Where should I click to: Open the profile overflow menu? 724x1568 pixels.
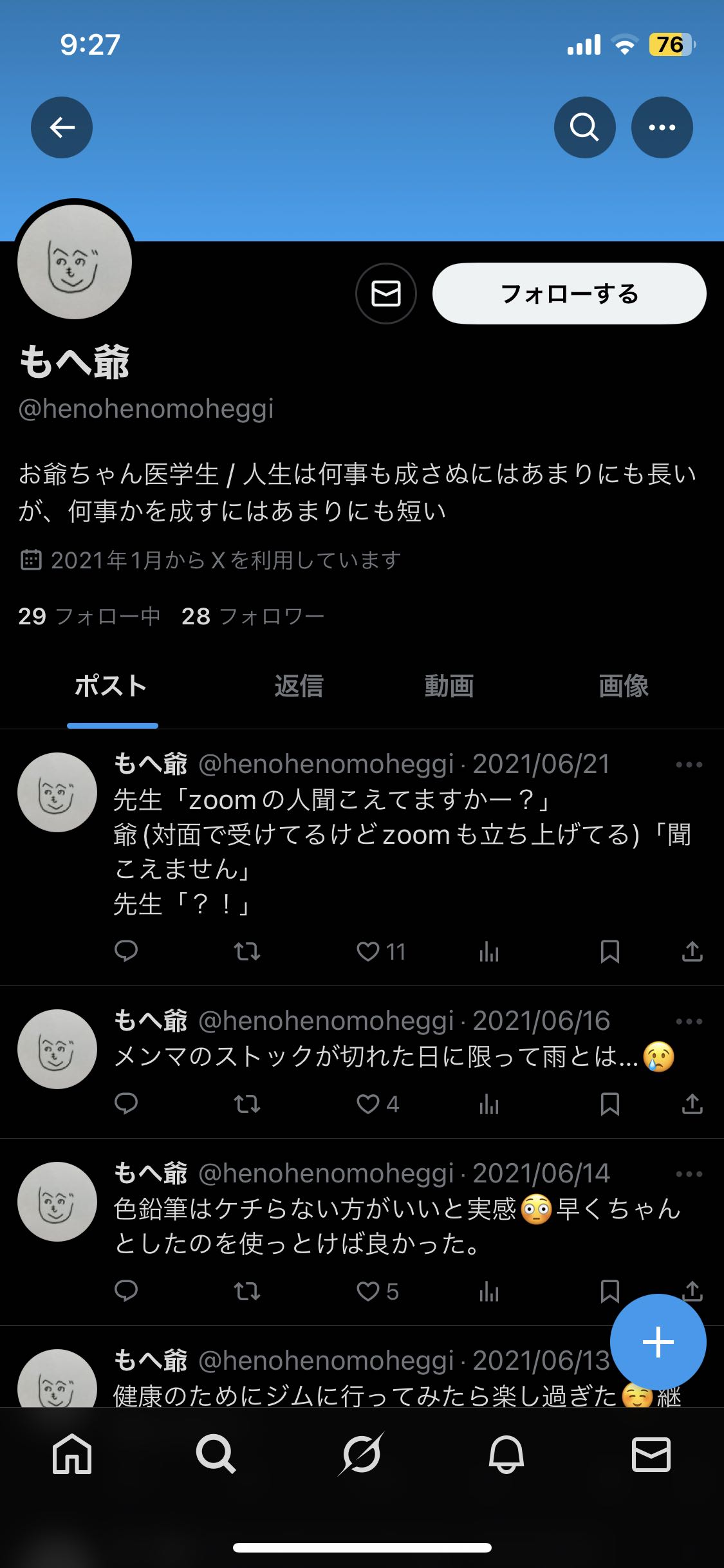coord(662,127)
